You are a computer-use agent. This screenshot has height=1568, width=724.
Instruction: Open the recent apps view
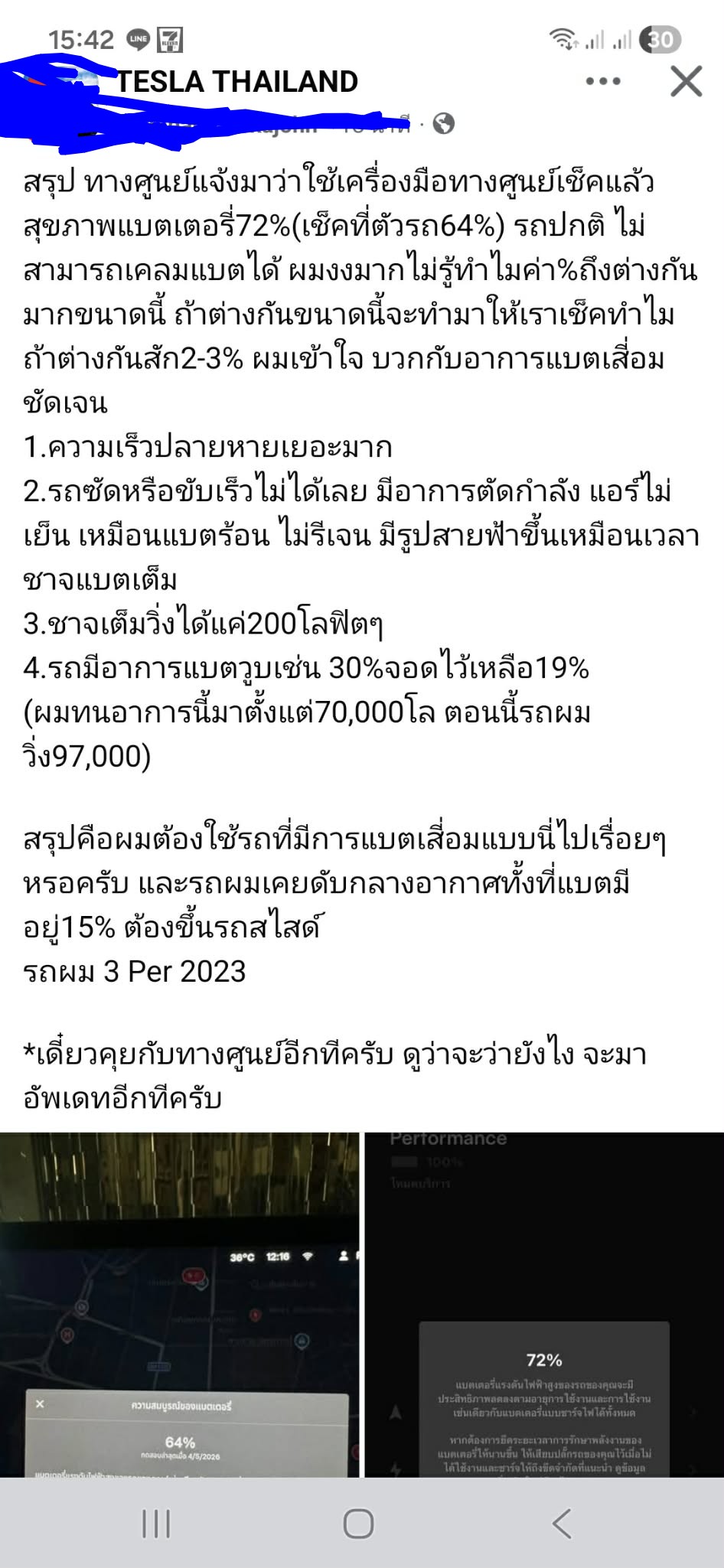click(x=157, y=1524)
